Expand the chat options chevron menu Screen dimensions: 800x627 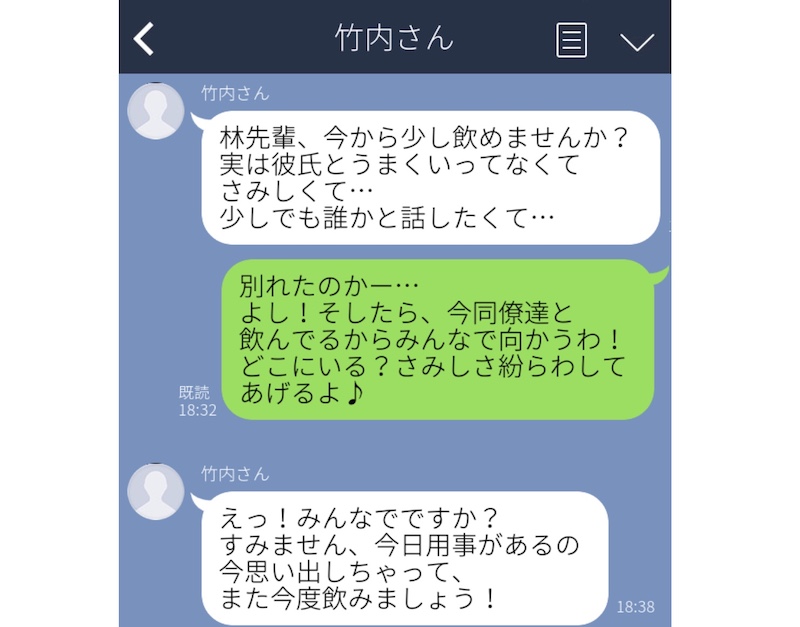[x=636, y=41]
